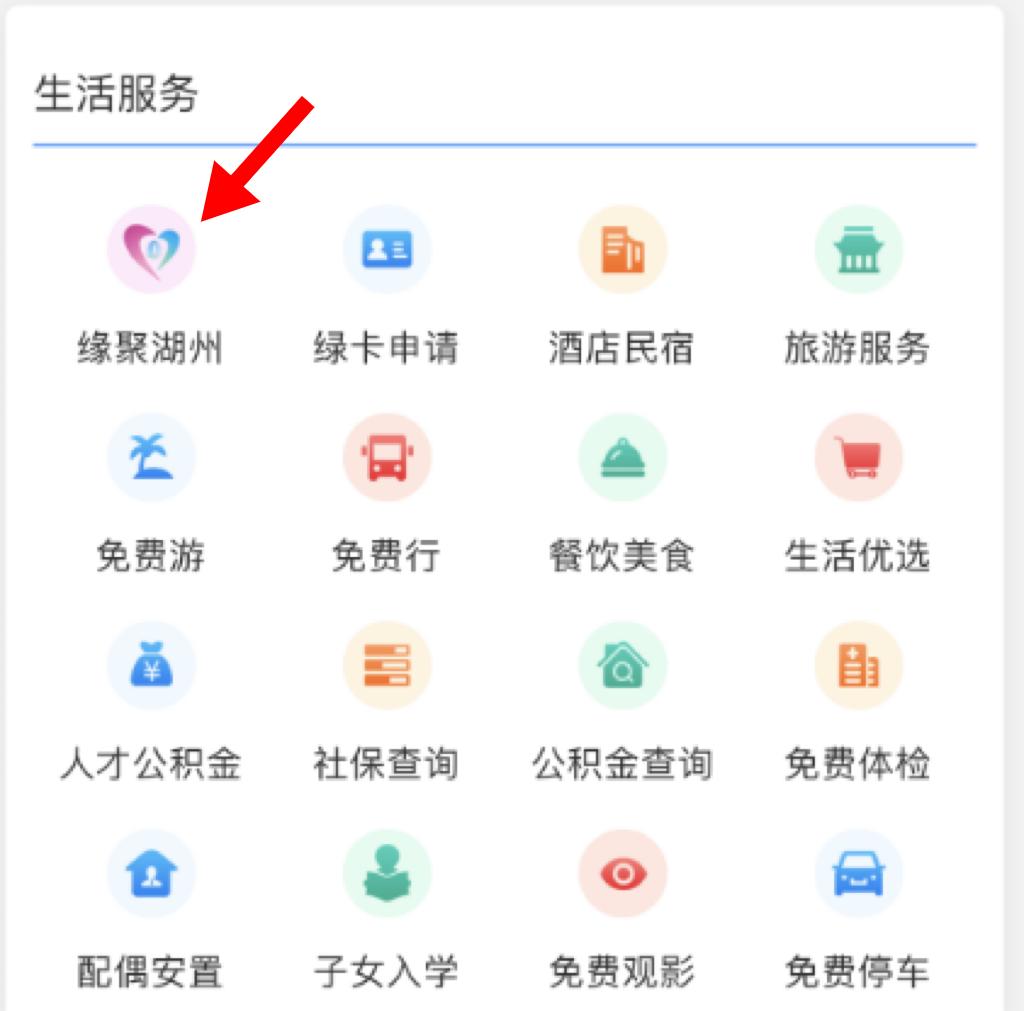This screenshot has height=1011, width=1024.
Task: Browse 餐饮美食 dining
Action: tap(622, 458)
